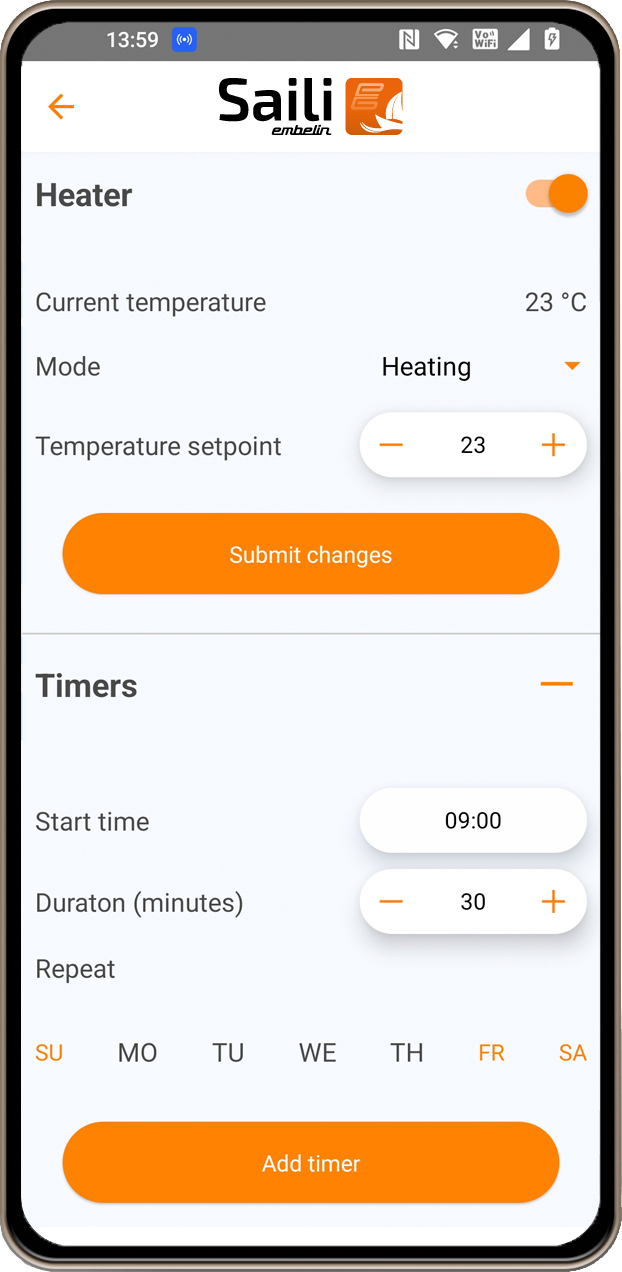
Task: Increase the temperature setpoint
Action: pos(553,445)
